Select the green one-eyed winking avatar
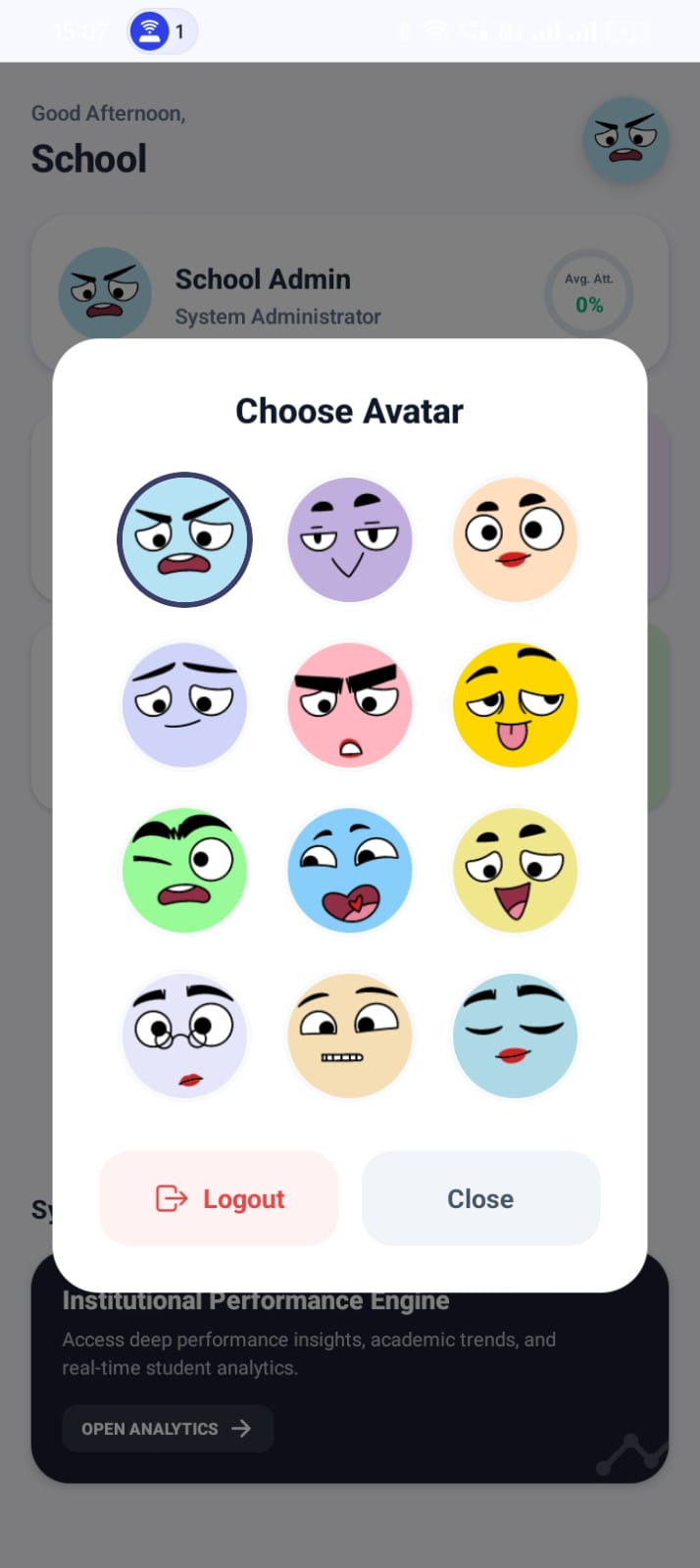The image size is (700, 1568). coord(184,870)
